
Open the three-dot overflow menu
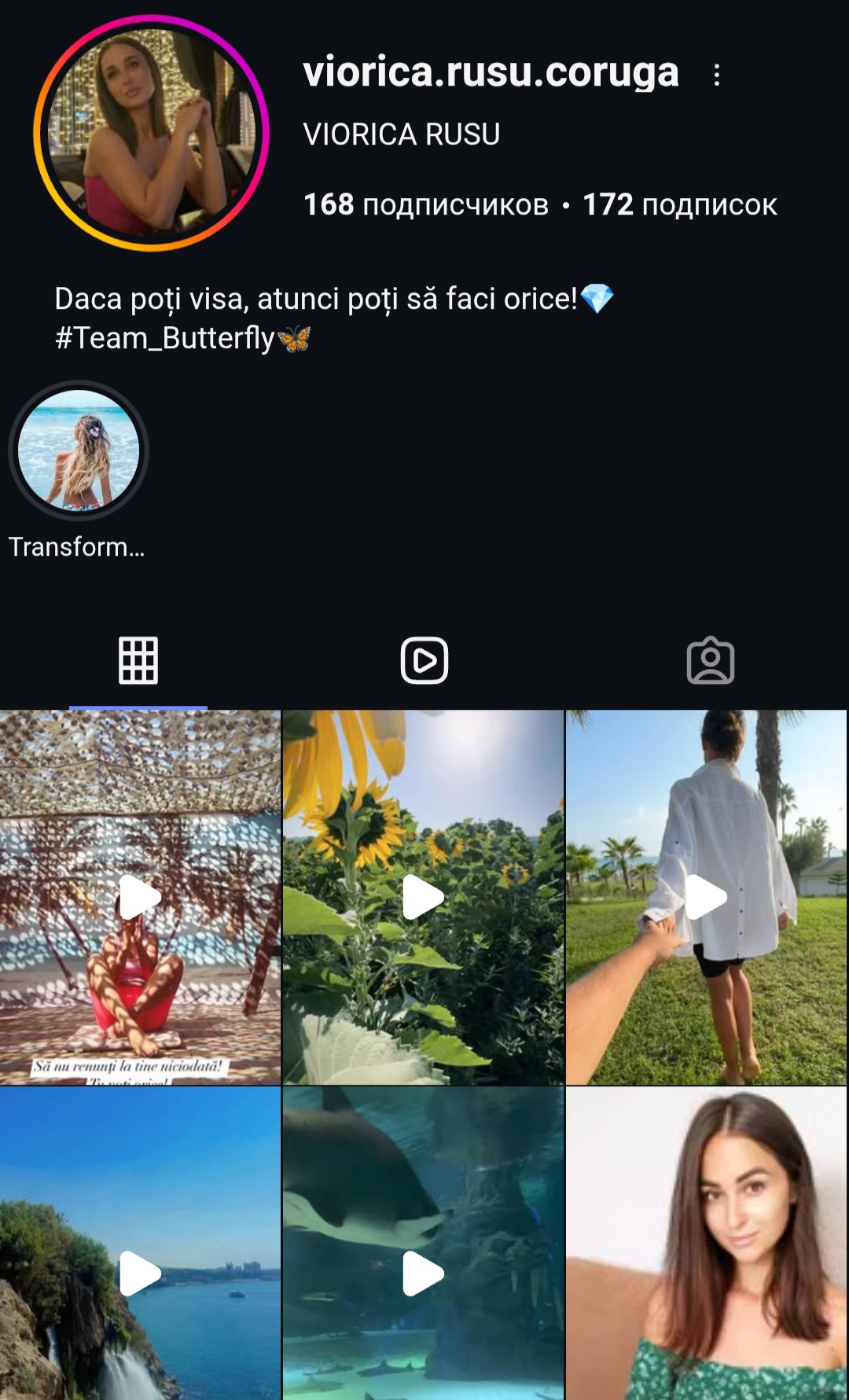tap(716, 75)
